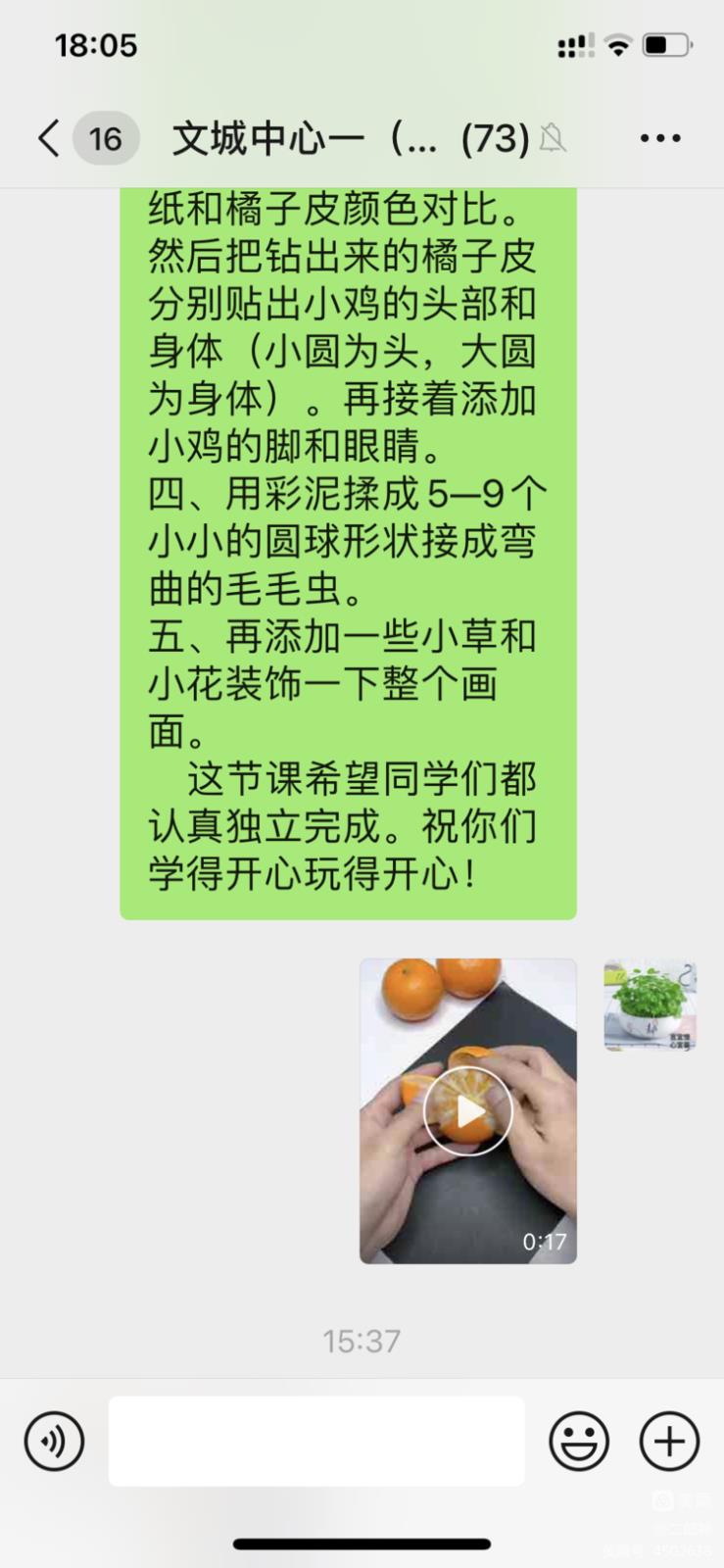This screenshot has width=724, height=1568.
Task: Open the plus attachment menu
Action: point(669,1441)
